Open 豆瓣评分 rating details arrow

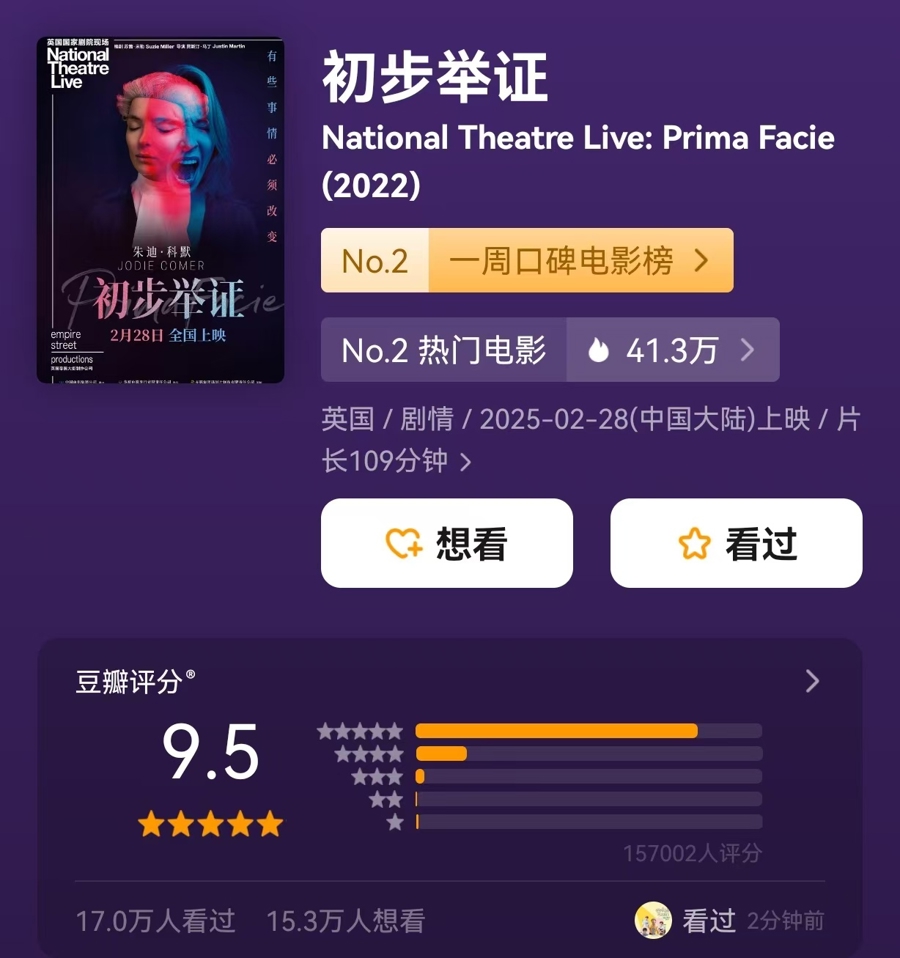click(812, 681)
